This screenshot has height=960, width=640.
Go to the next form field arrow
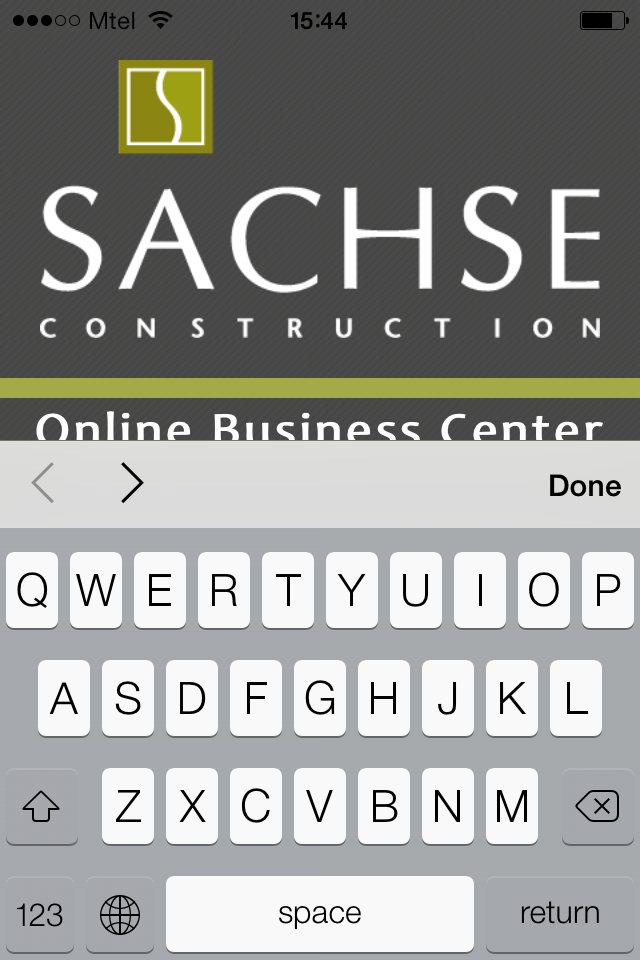132,484
